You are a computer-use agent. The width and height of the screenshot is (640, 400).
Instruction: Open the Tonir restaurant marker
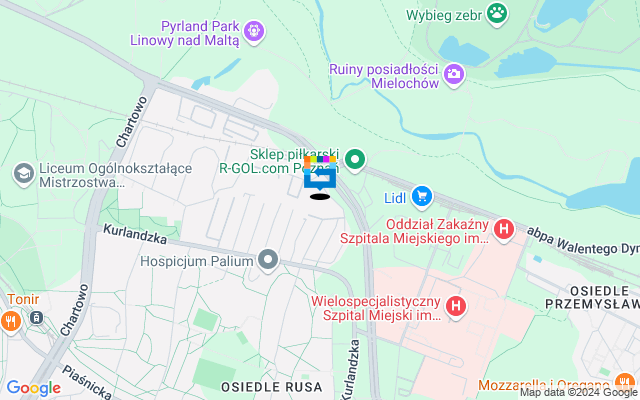click(x=12, y=321)
